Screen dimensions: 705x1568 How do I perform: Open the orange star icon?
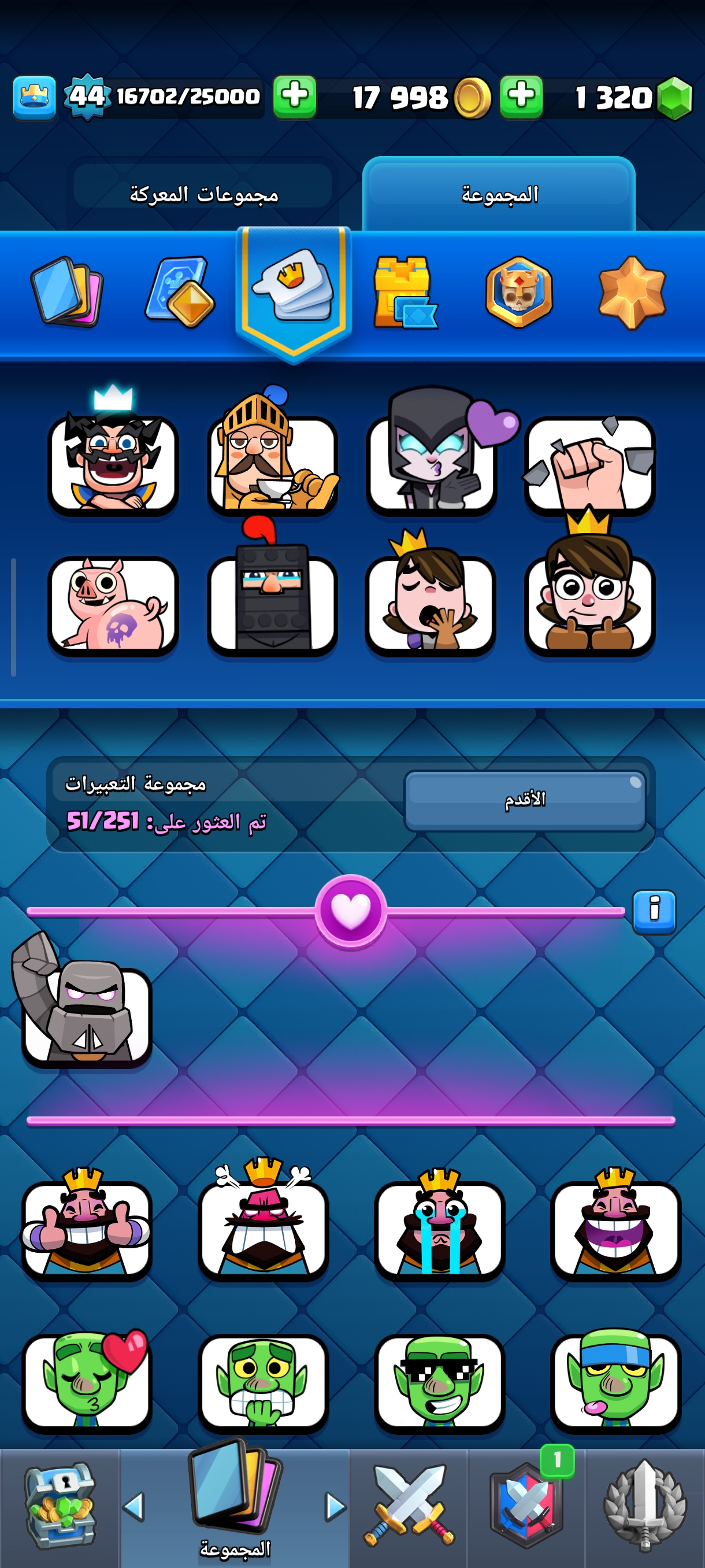[x=632, y=292]
